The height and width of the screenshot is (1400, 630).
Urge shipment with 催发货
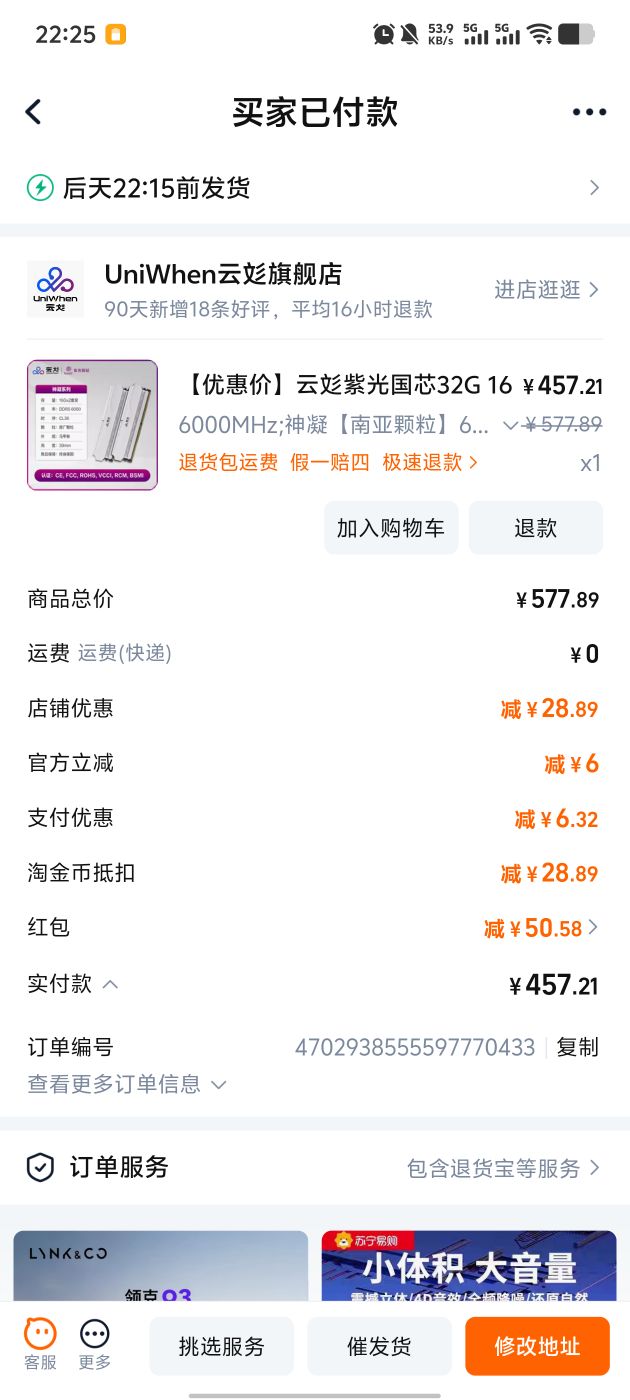[379, 1346]
